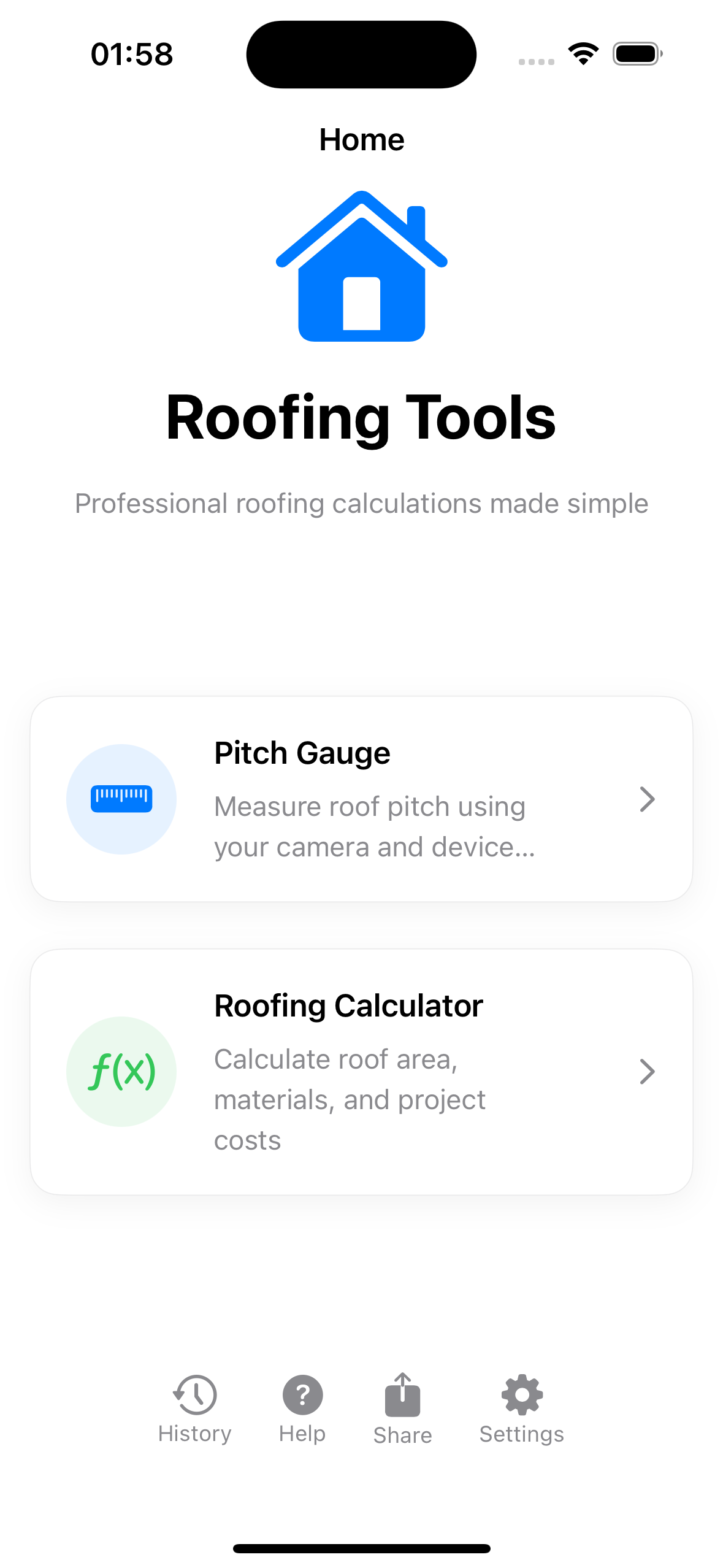Tap the battery indicator icon

[x=637, y=53]
